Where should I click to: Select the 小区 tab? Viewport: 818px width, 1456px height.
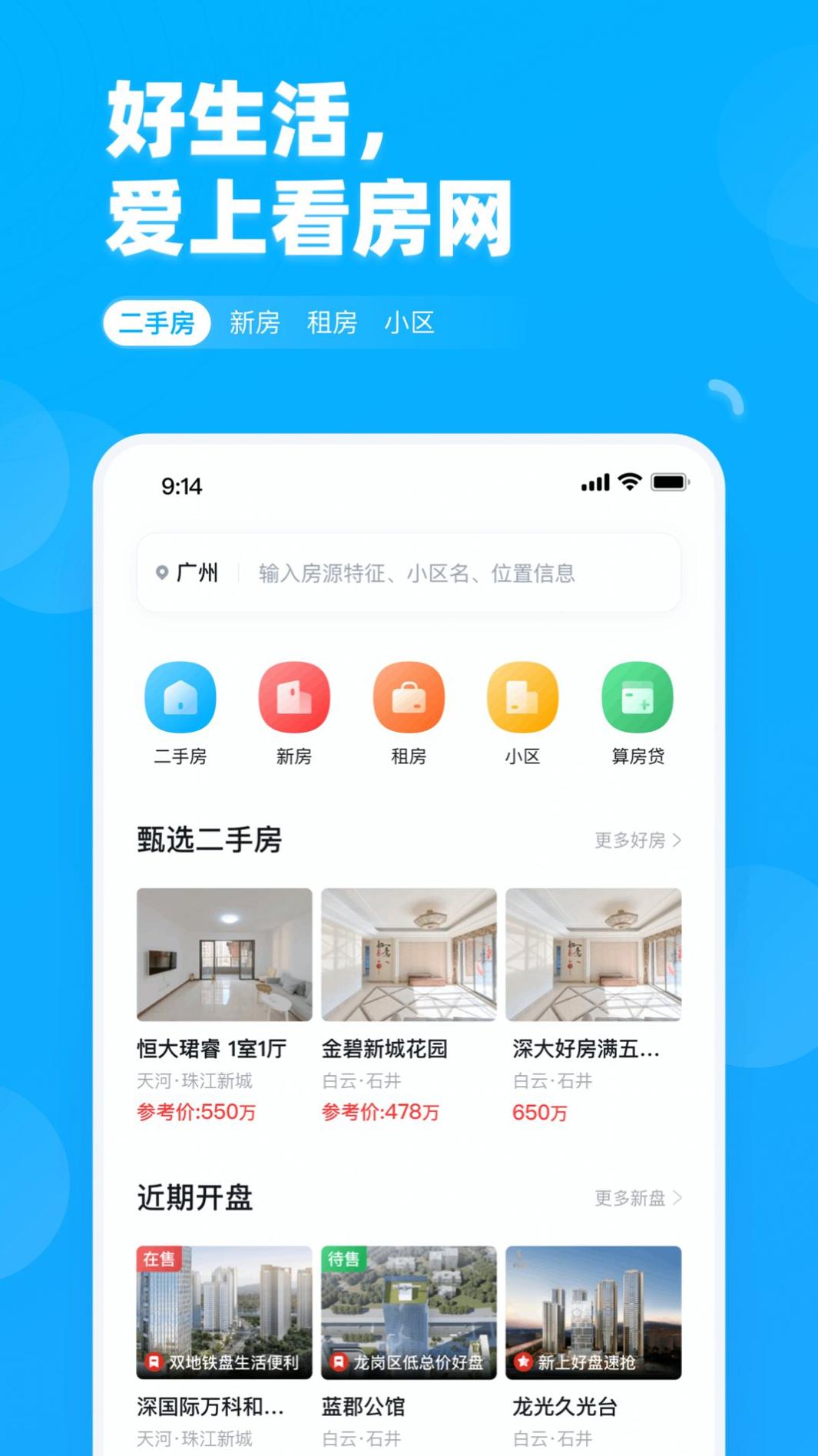pyautogui.click(x=409, y=323)
